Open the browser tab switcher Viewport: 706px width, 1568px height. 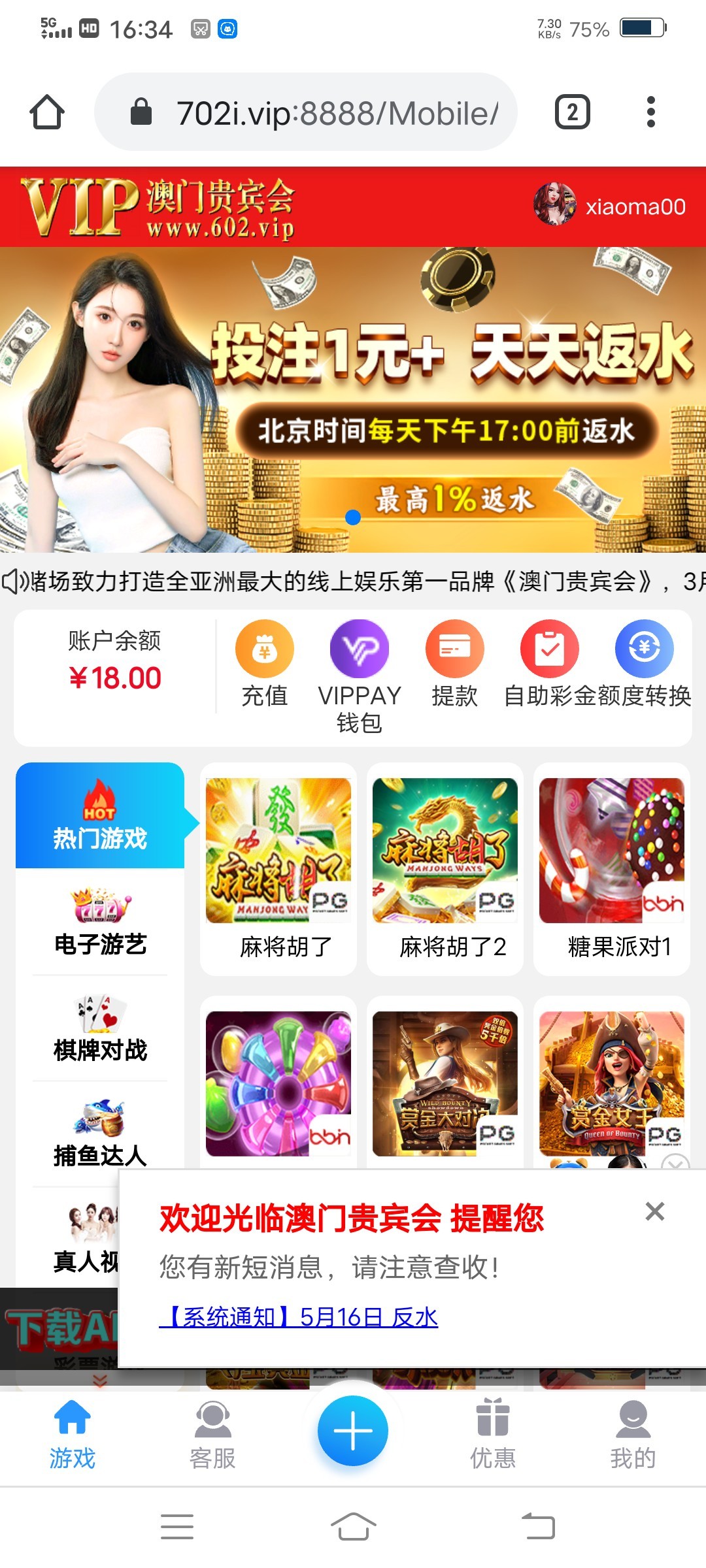(572, 112)
